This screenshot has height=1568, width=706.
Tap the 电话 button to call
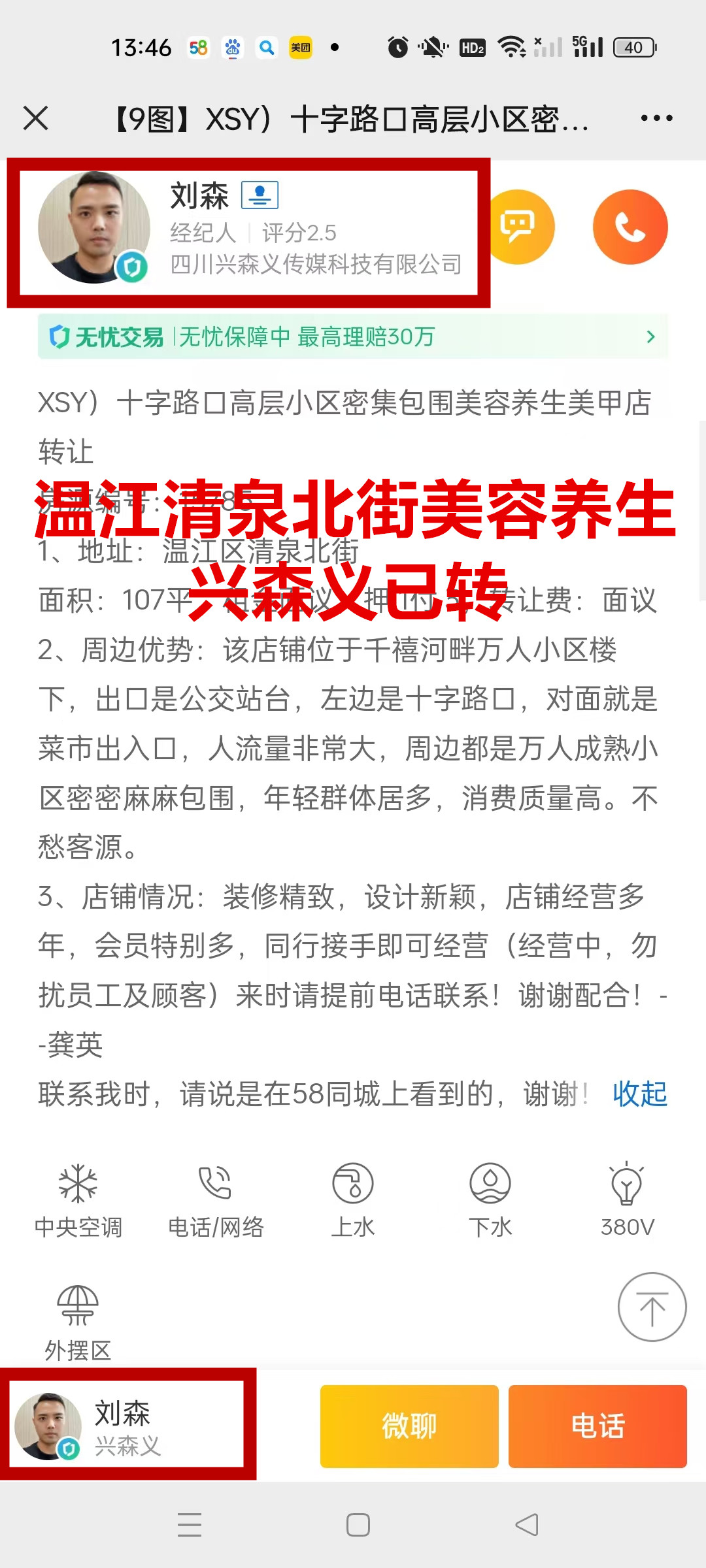tap(597, 1426)
